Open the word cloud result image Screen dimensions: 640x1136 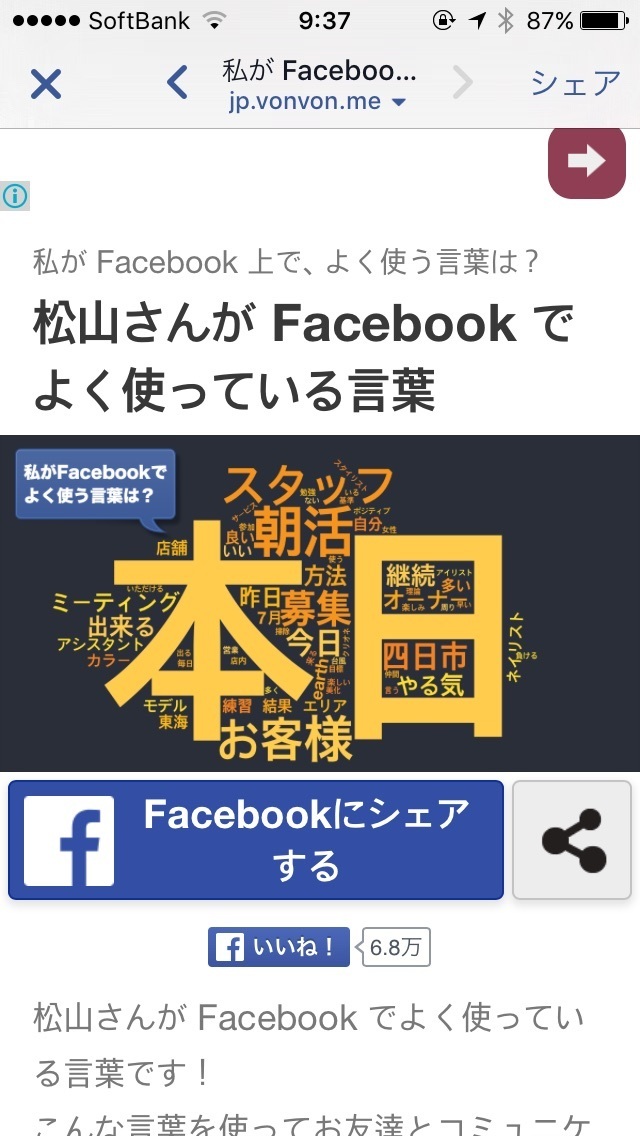coord(320,603)
